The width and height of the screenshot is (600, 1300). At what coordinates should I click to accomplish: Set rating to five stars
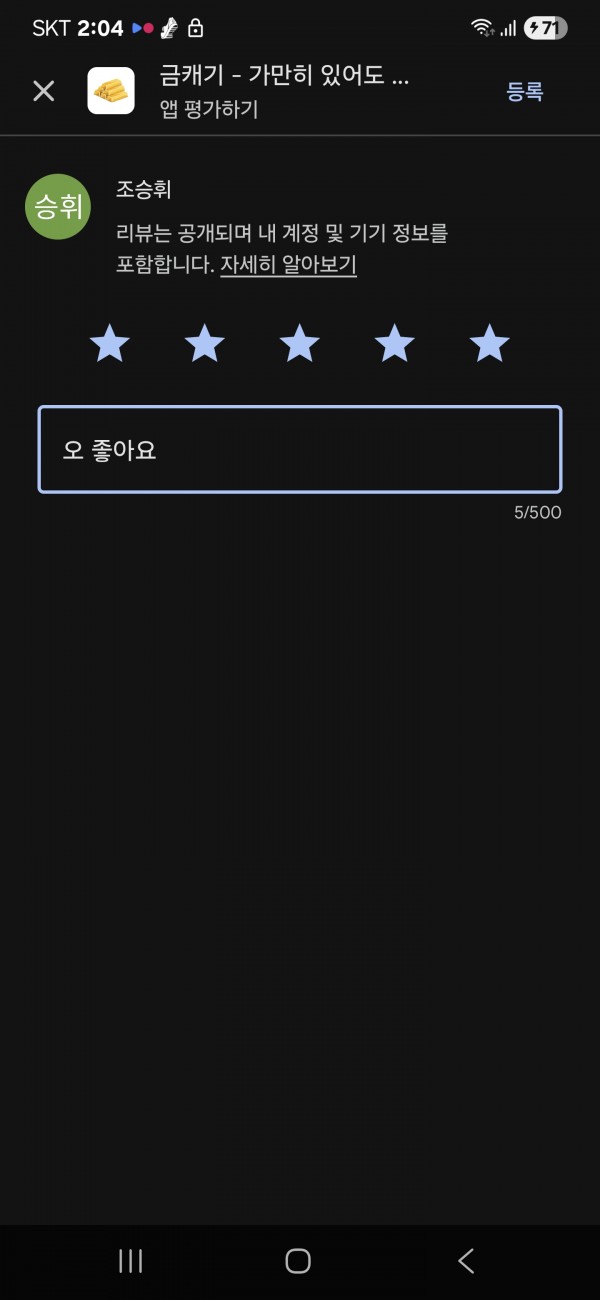click(x=490, y=343)
